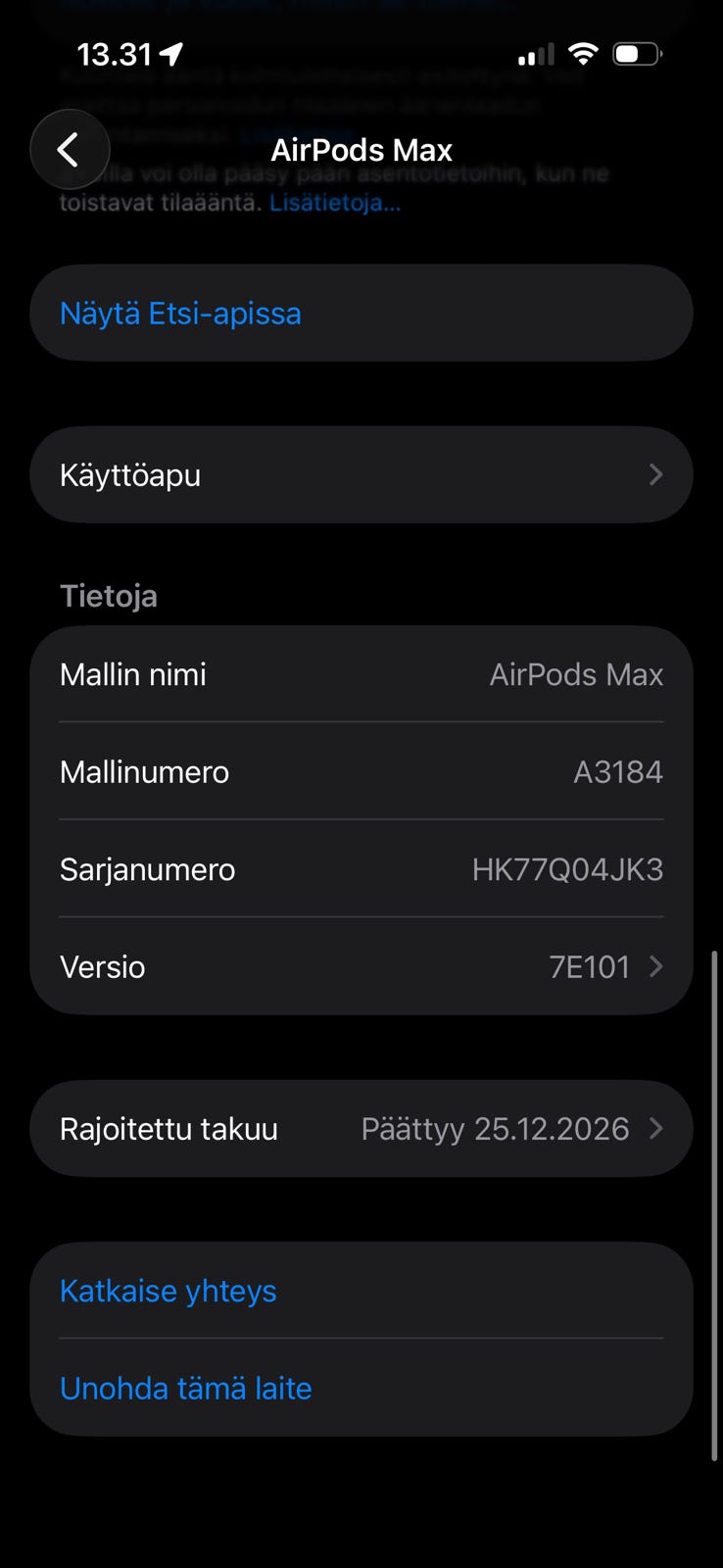View Rajoitettu takuu details
This screenshot has width=723, height=1568.
point(361,1129)
